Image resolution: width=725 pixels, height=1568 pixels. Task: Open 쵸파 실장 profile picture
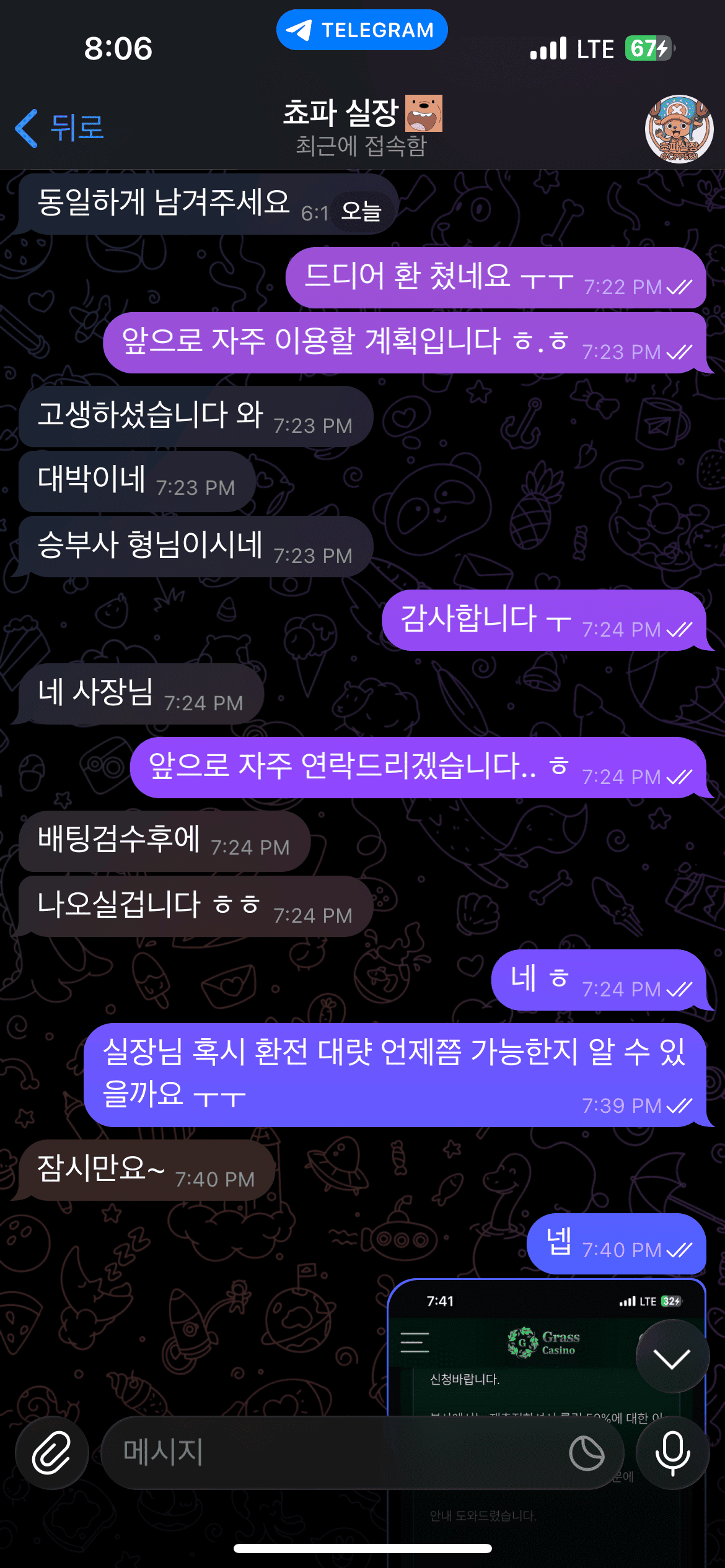[x=679, y=129]
